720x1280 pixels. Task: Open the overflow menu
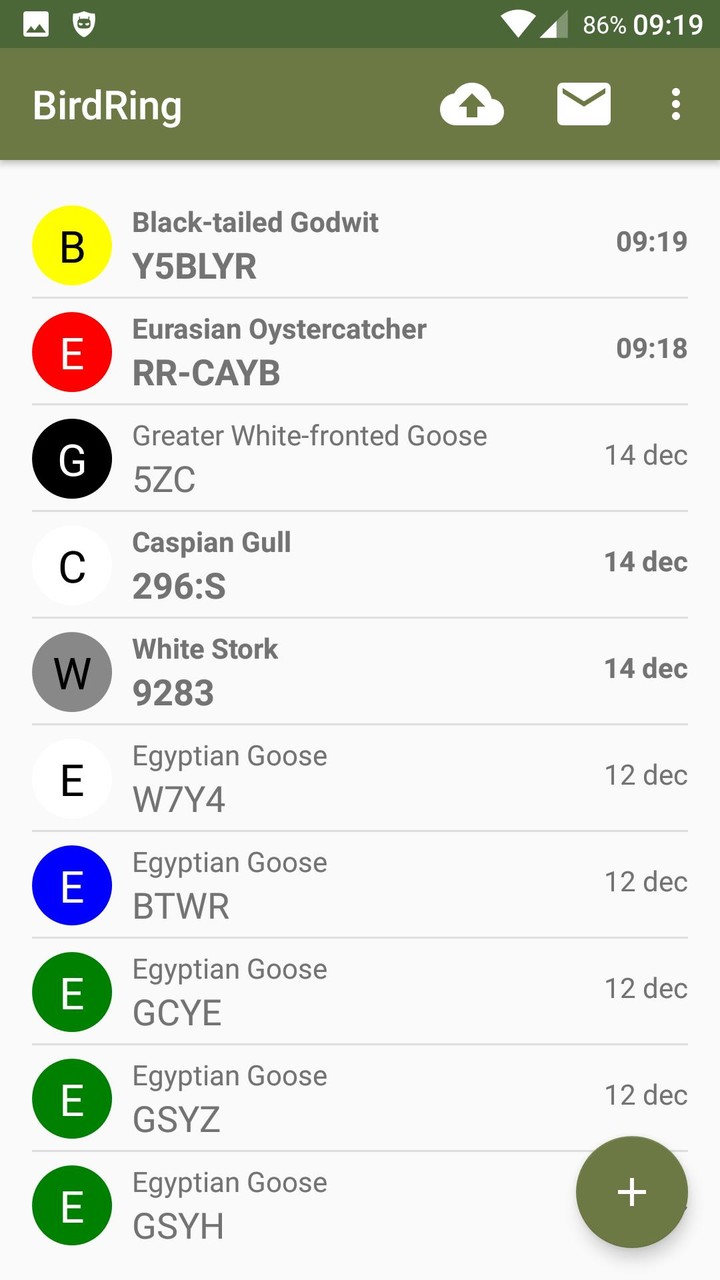pyautogui.click(x=676, y=104)
